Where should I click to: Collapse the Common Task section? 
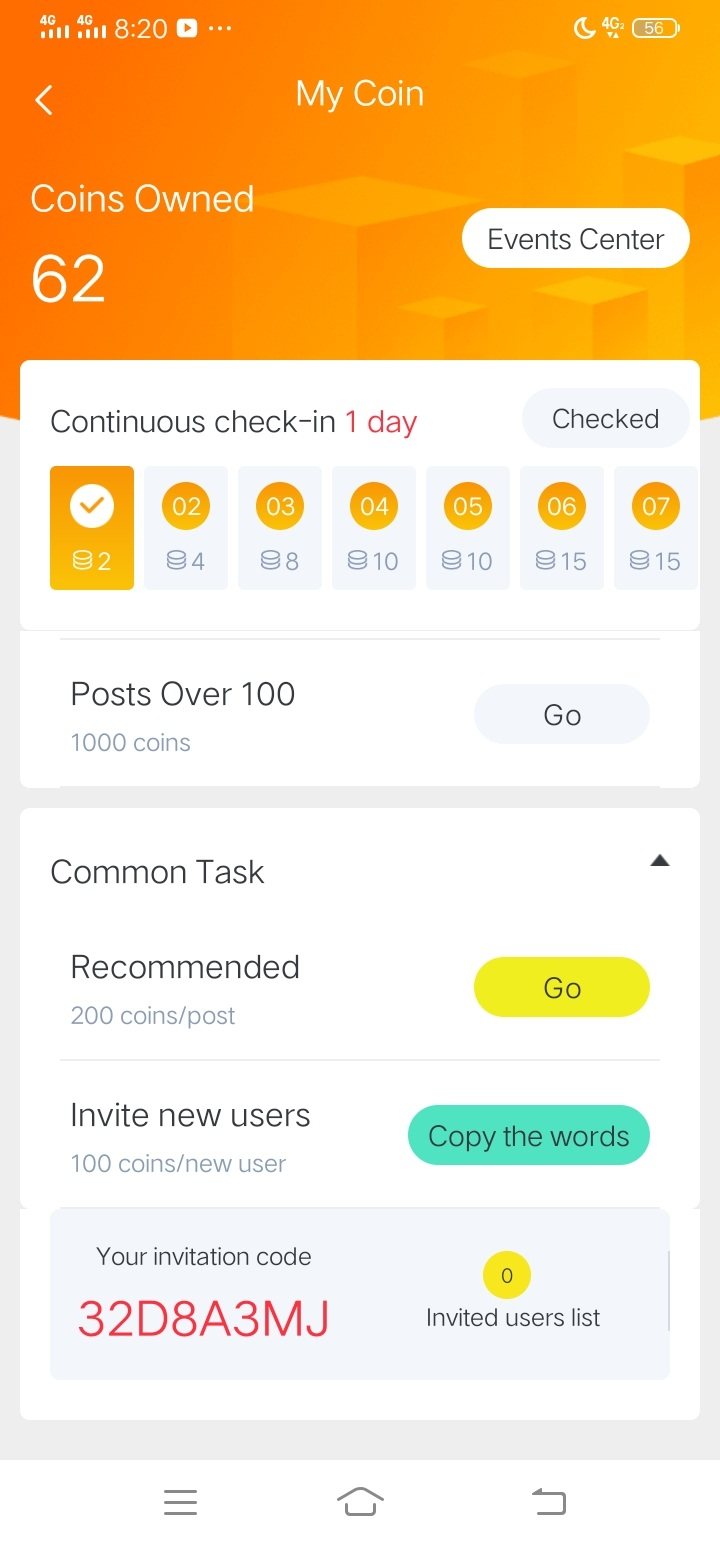659,861
